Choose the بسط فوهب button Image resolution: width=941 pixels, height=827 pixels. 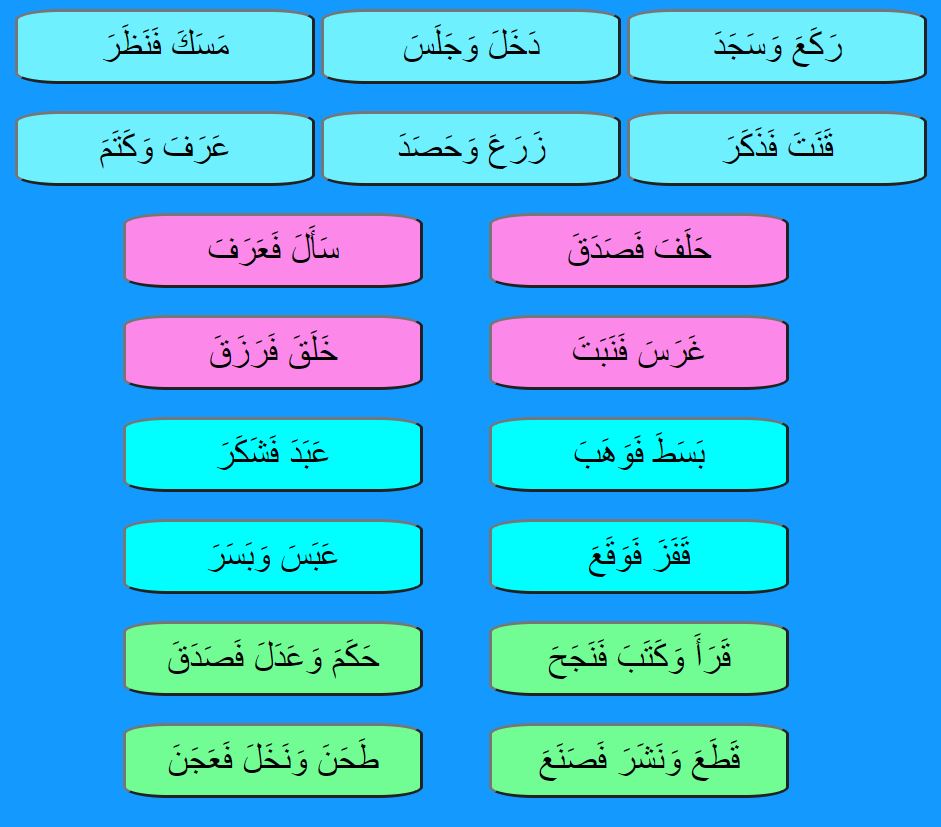click(639, 455)
